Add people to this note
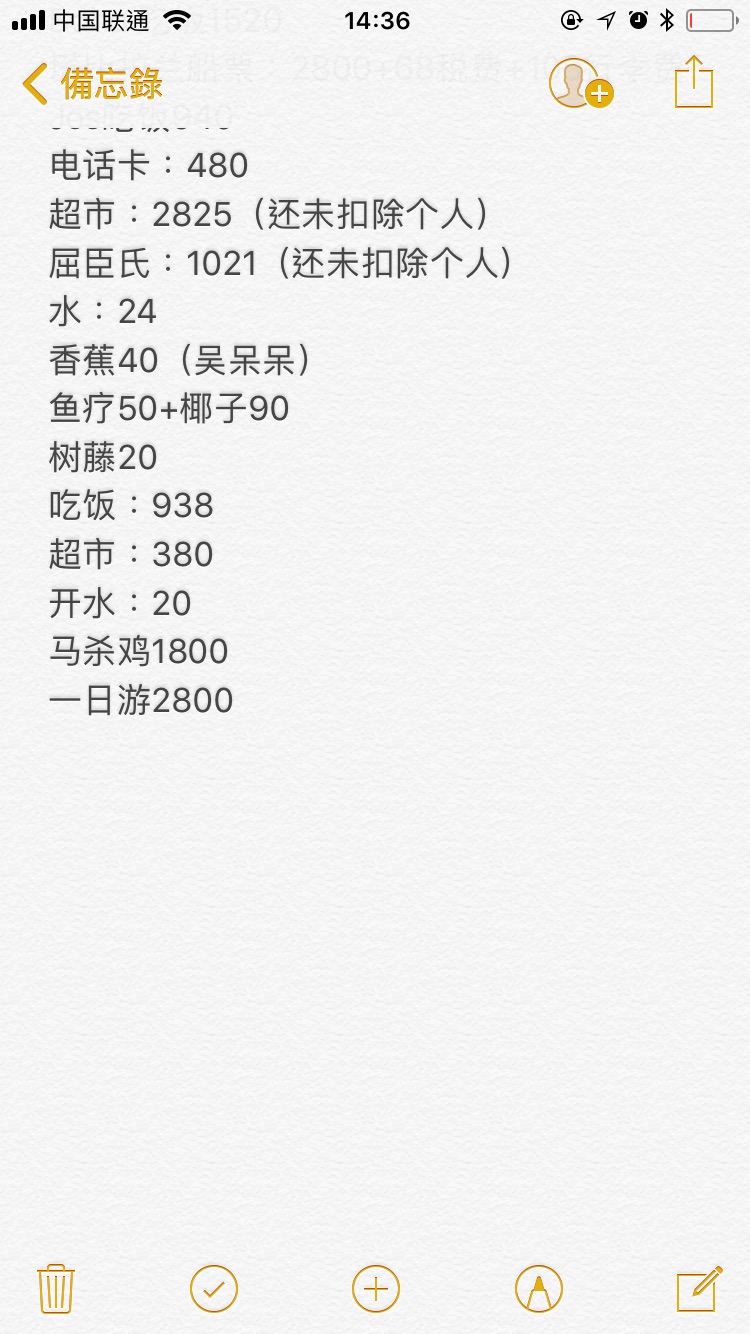Screen dimensions: 750x1334 click(581, 83)
